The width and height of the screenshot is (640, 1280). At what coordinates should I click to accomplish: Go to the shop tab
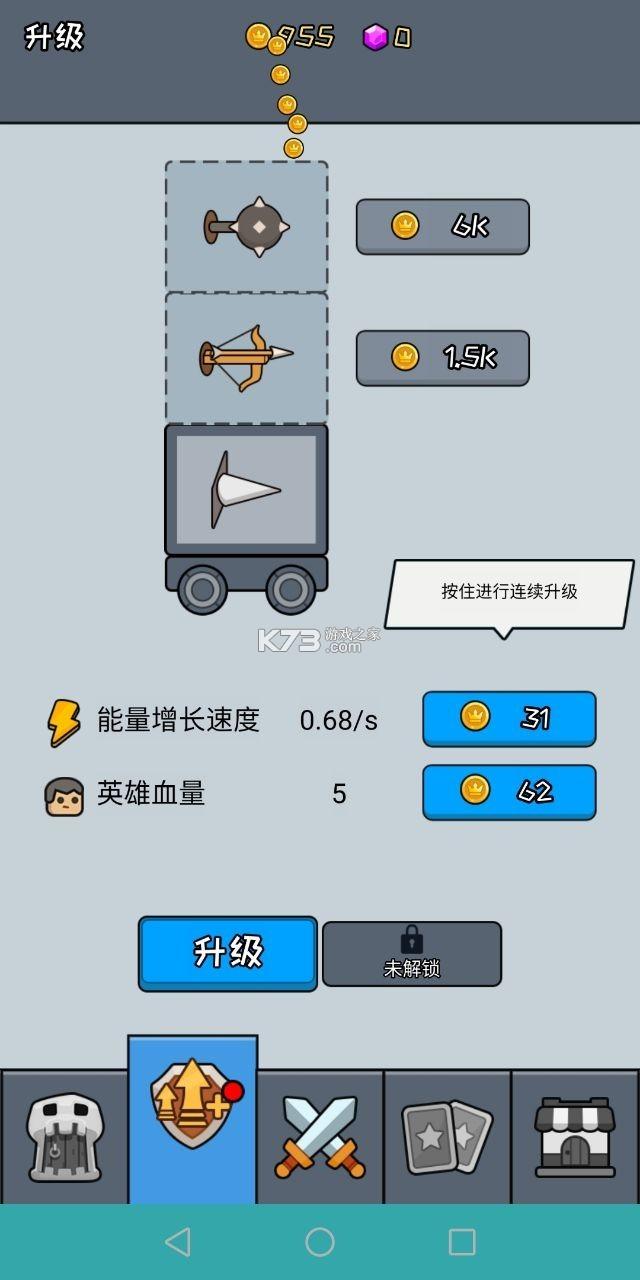575,1137
